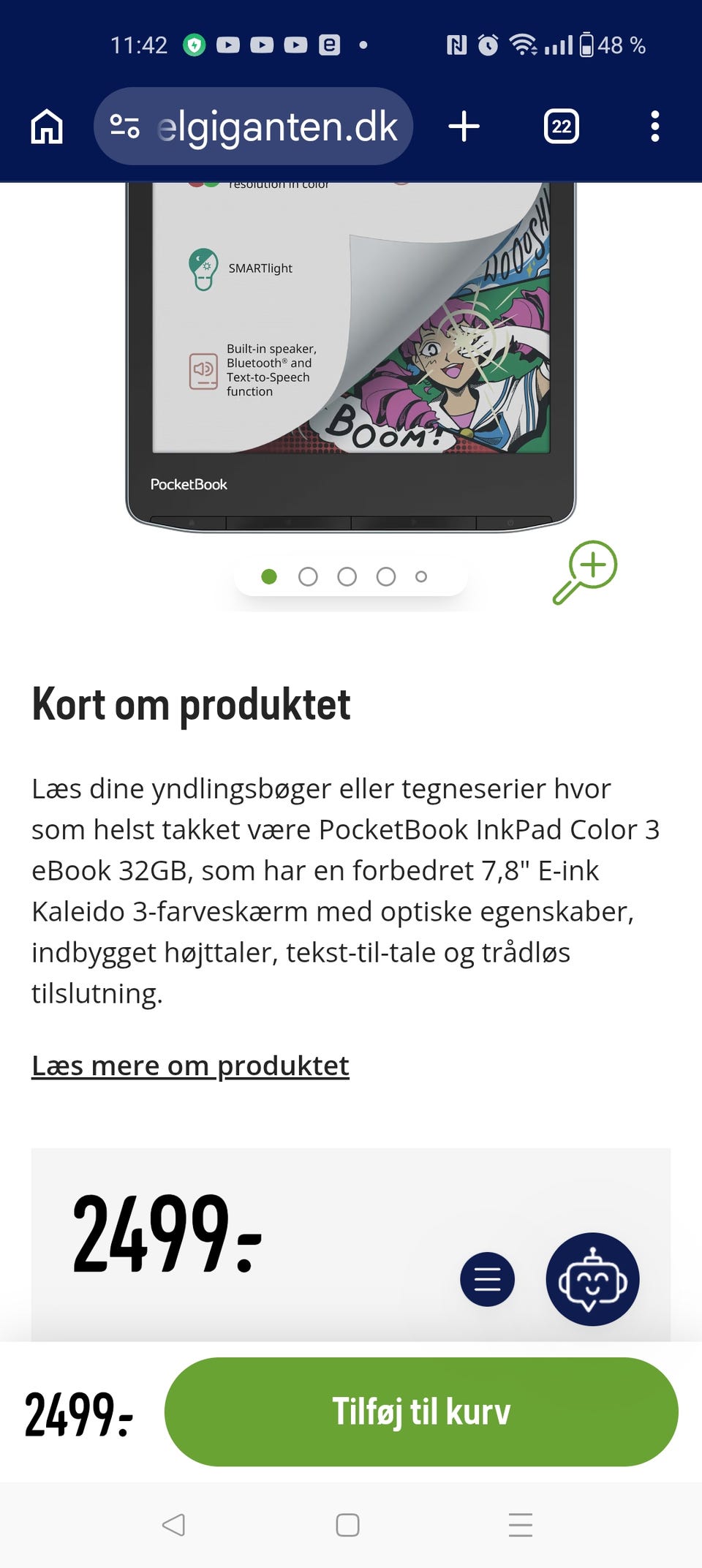Viewport: 702px width, 1568px height.
Task: Tap the dark blue hamburger circle icon
Action: (x=487, y=1278)
